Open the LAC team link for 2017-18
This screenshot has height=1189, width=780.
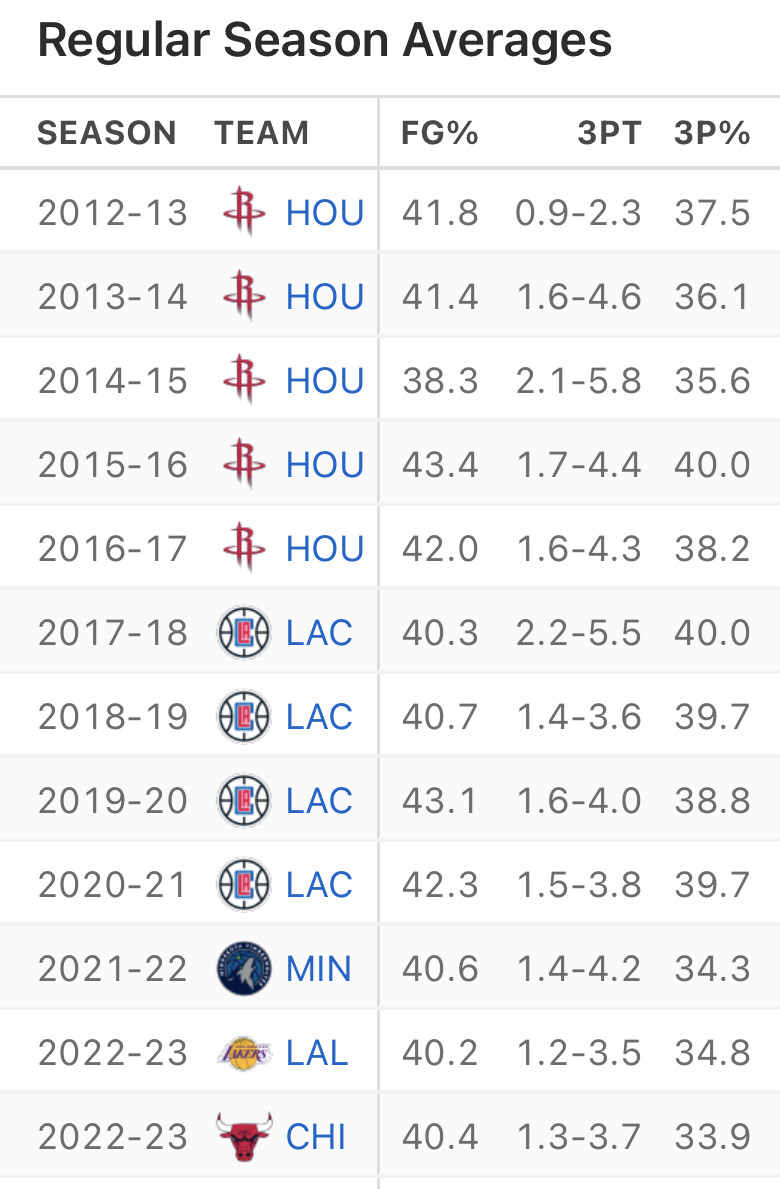(x=319, y=633)
